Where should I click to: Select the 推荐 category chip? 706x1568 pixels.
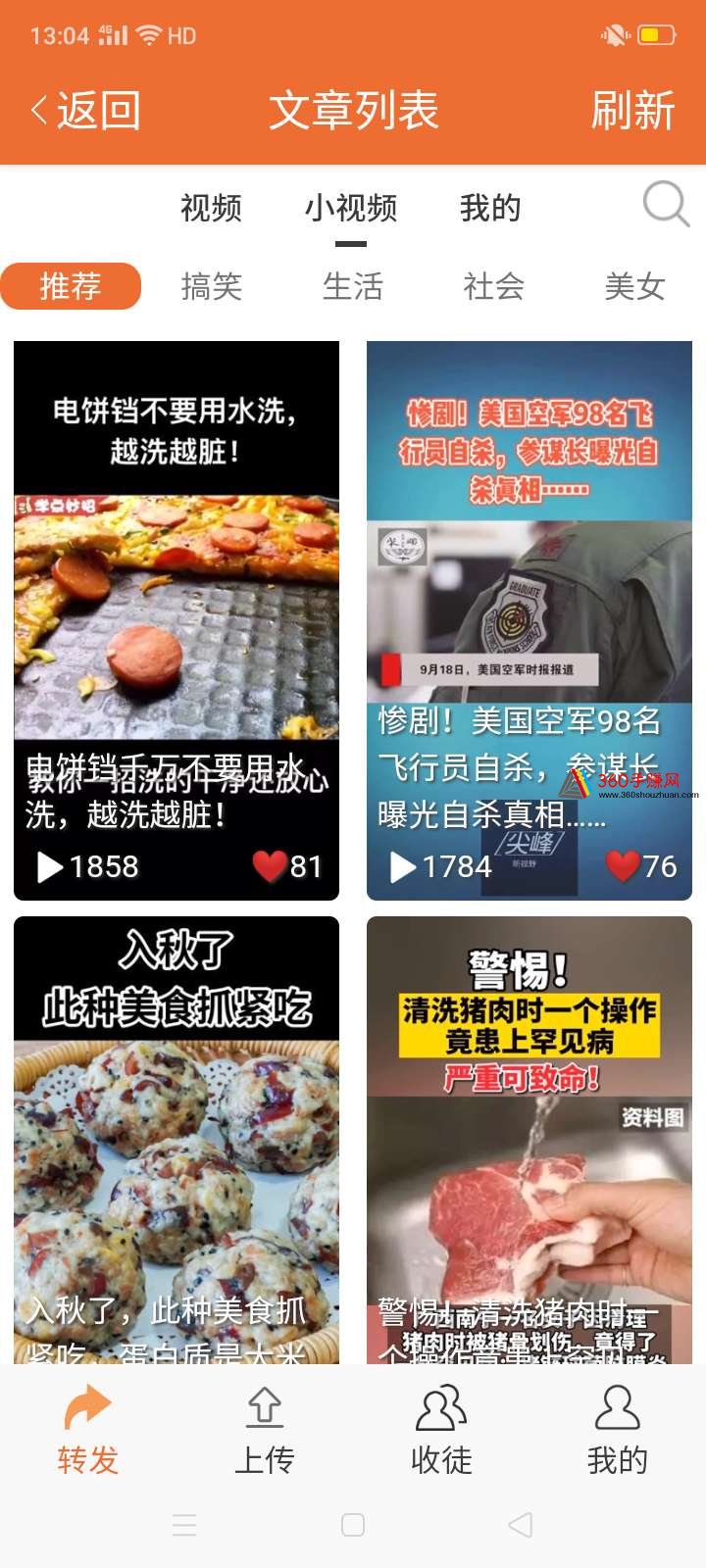[x=71, y=286]
